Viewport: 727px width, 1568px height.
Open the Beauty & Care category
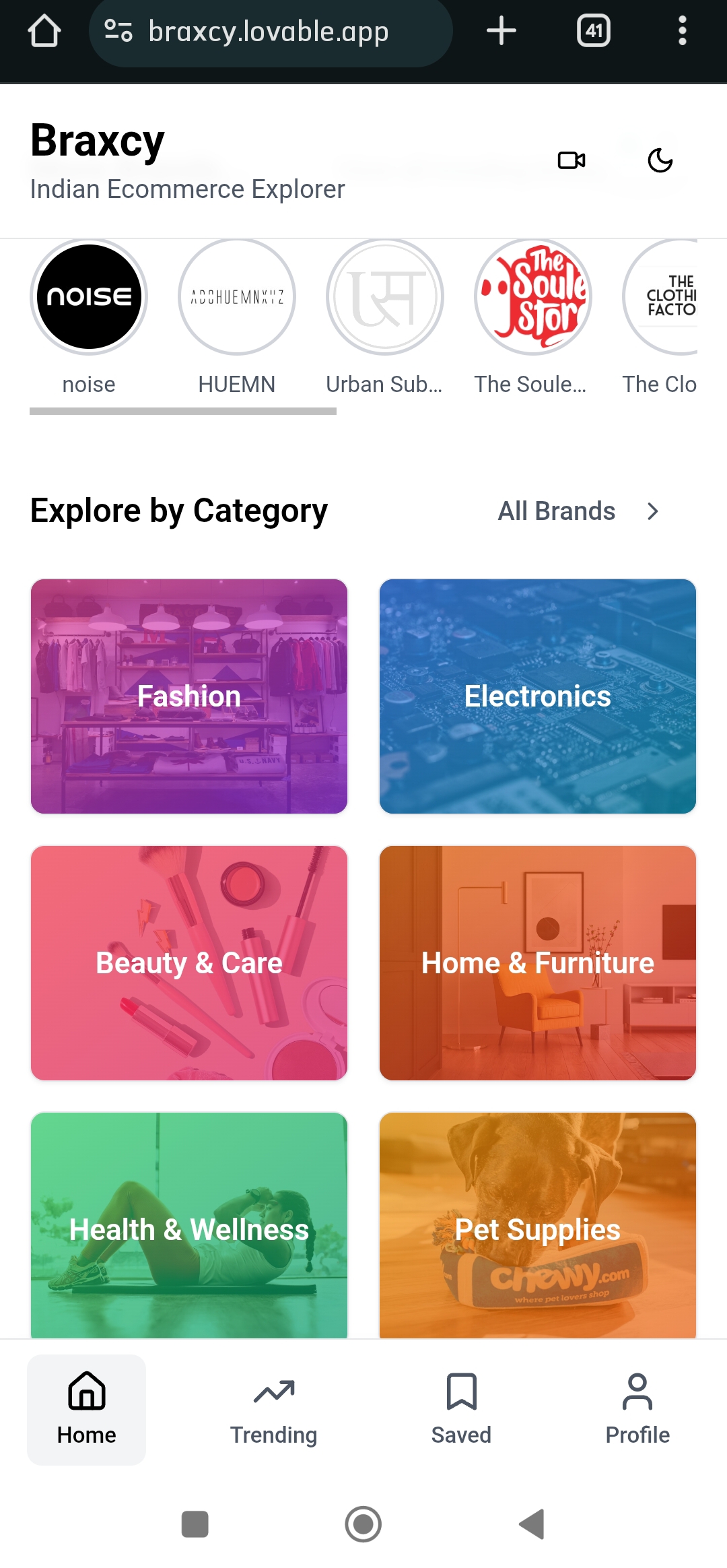click(x=189, y=962)
